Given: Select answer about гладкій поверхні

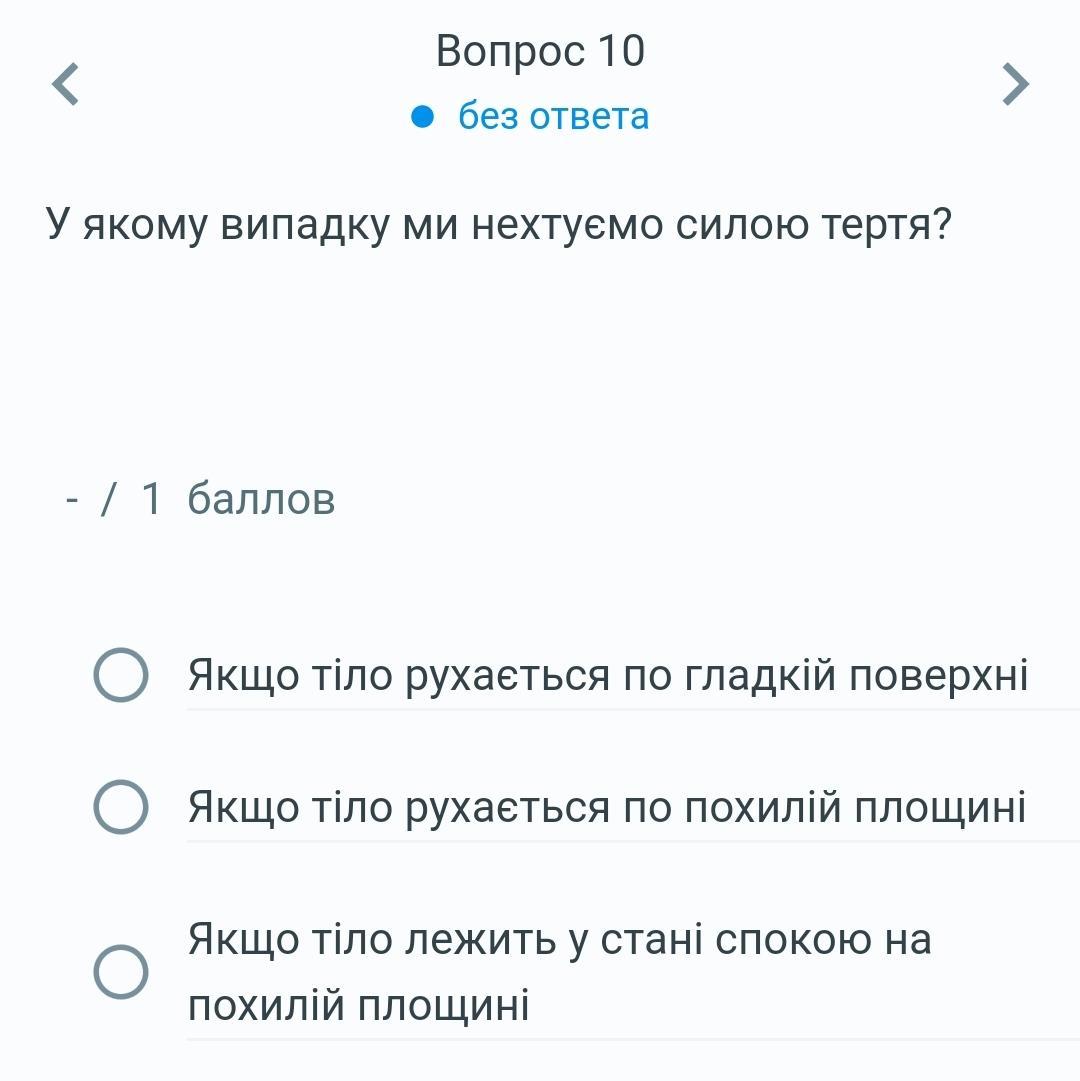Looking at the screenshot, I should pyautogui.click(x=121, y=675).
